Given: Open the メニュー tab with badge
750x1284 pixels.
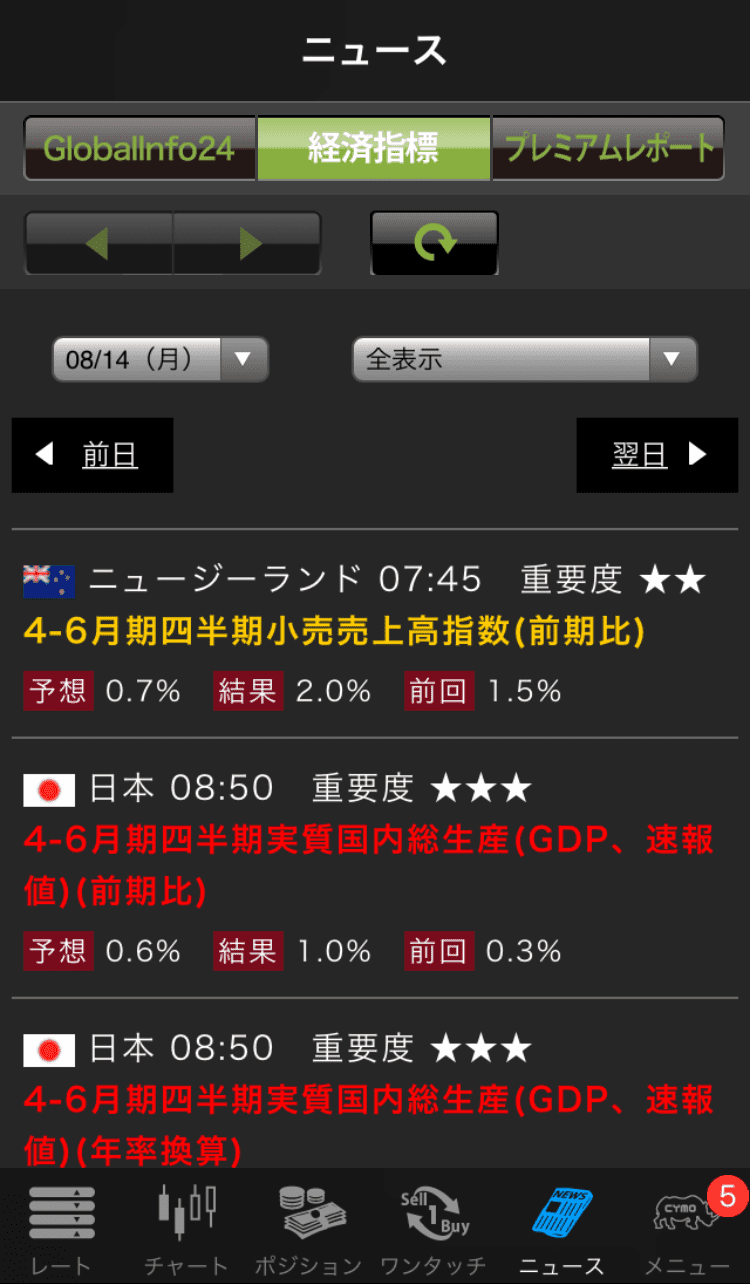Looking at the screenshot, I should [687, 1228].
